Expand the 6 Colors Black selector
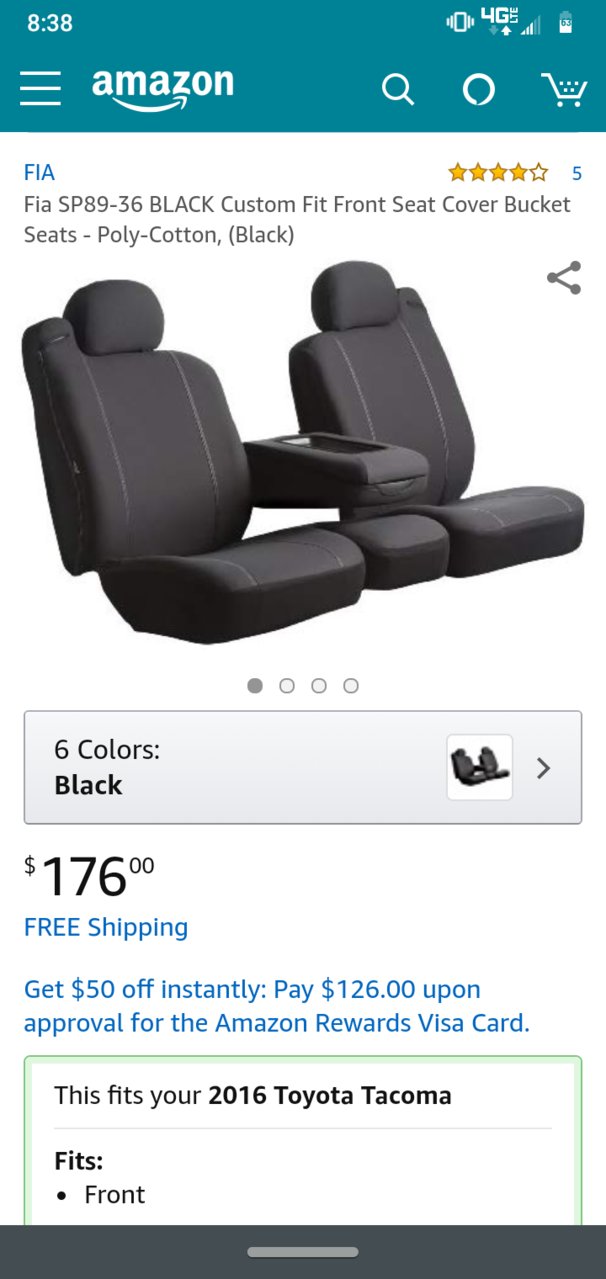This screenshot has height=1279, width=606. pyautogui.click(x=303, y=767)
